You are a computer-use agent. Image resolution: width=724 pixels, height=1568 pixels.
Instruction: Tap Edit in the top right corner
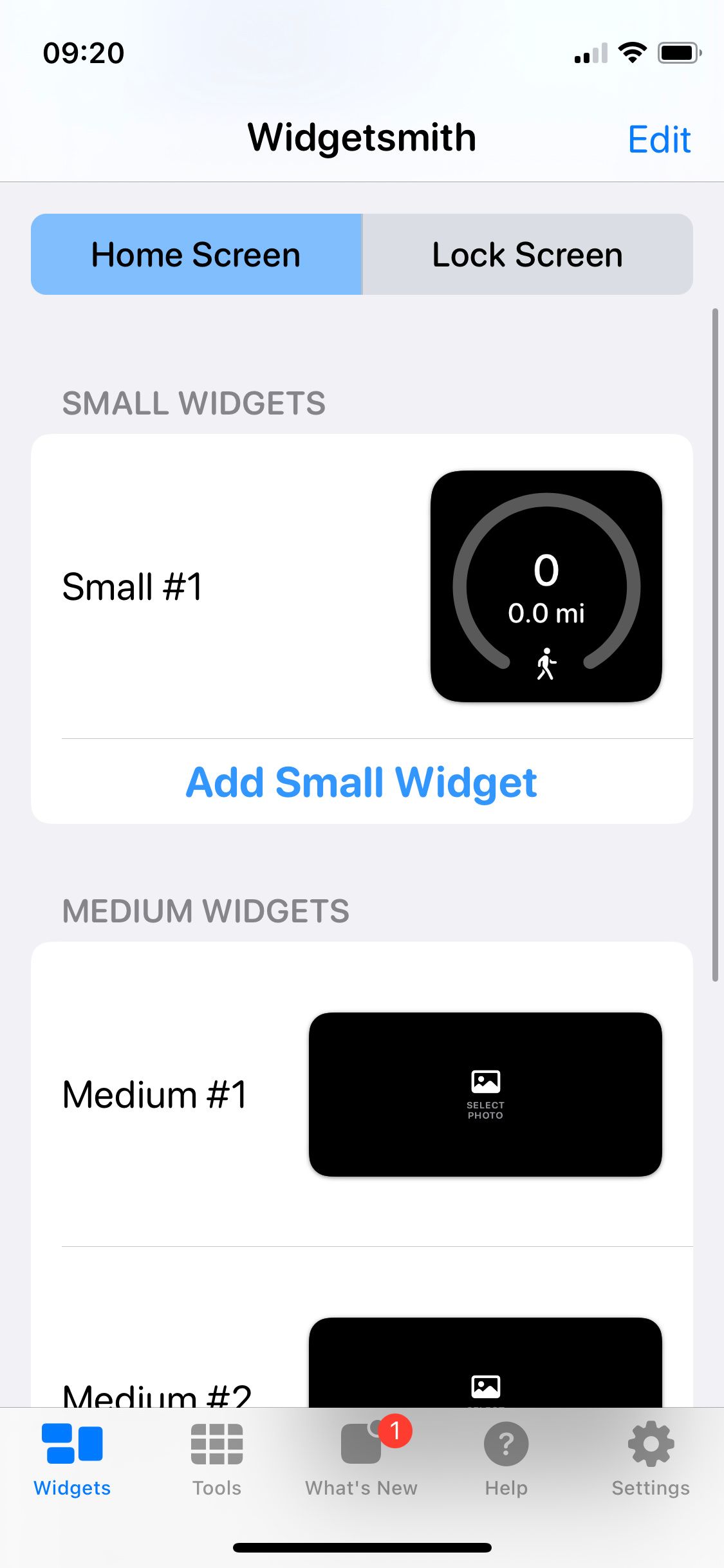[659, 138]
